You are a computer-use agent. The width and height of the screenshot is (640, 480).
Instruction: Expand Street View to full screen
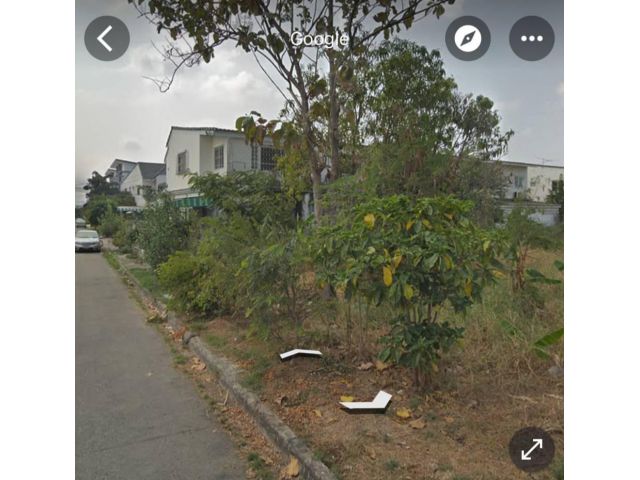(x=531, y=449)
